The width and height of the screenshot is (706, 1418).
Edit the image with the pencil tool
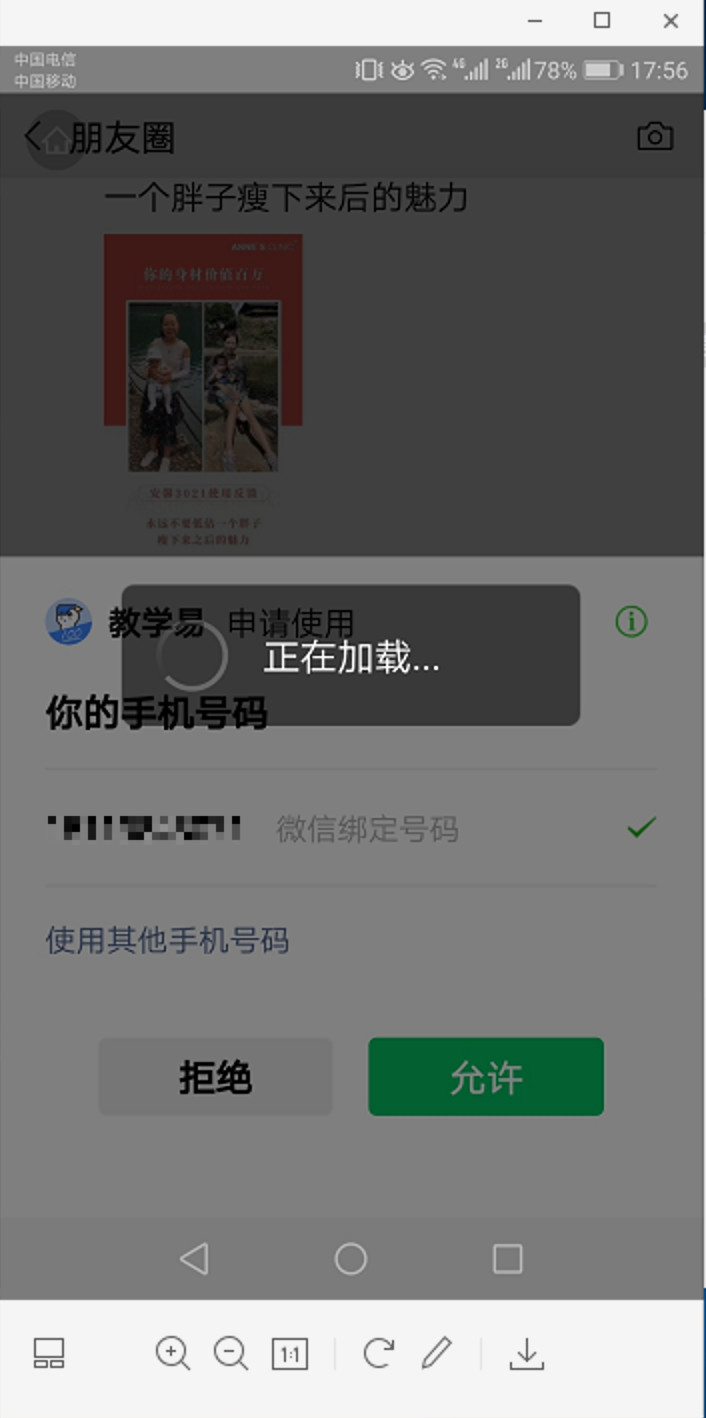click(x=436, y=1354)
